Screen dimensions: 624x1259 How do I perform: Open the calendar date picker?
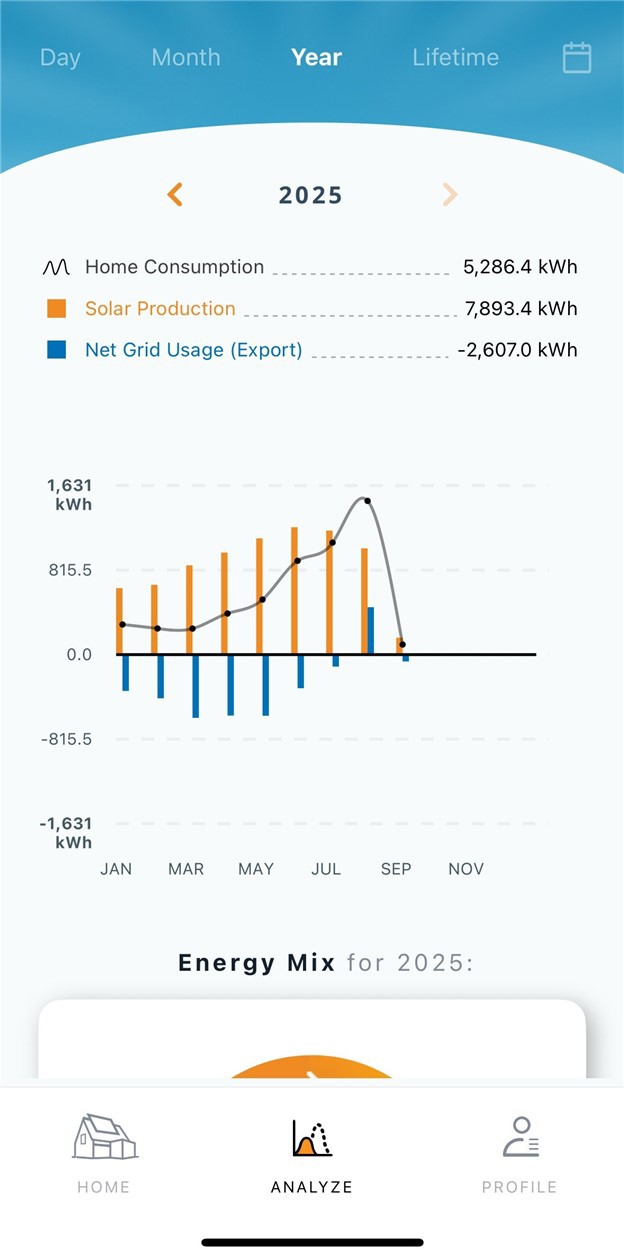577,58
